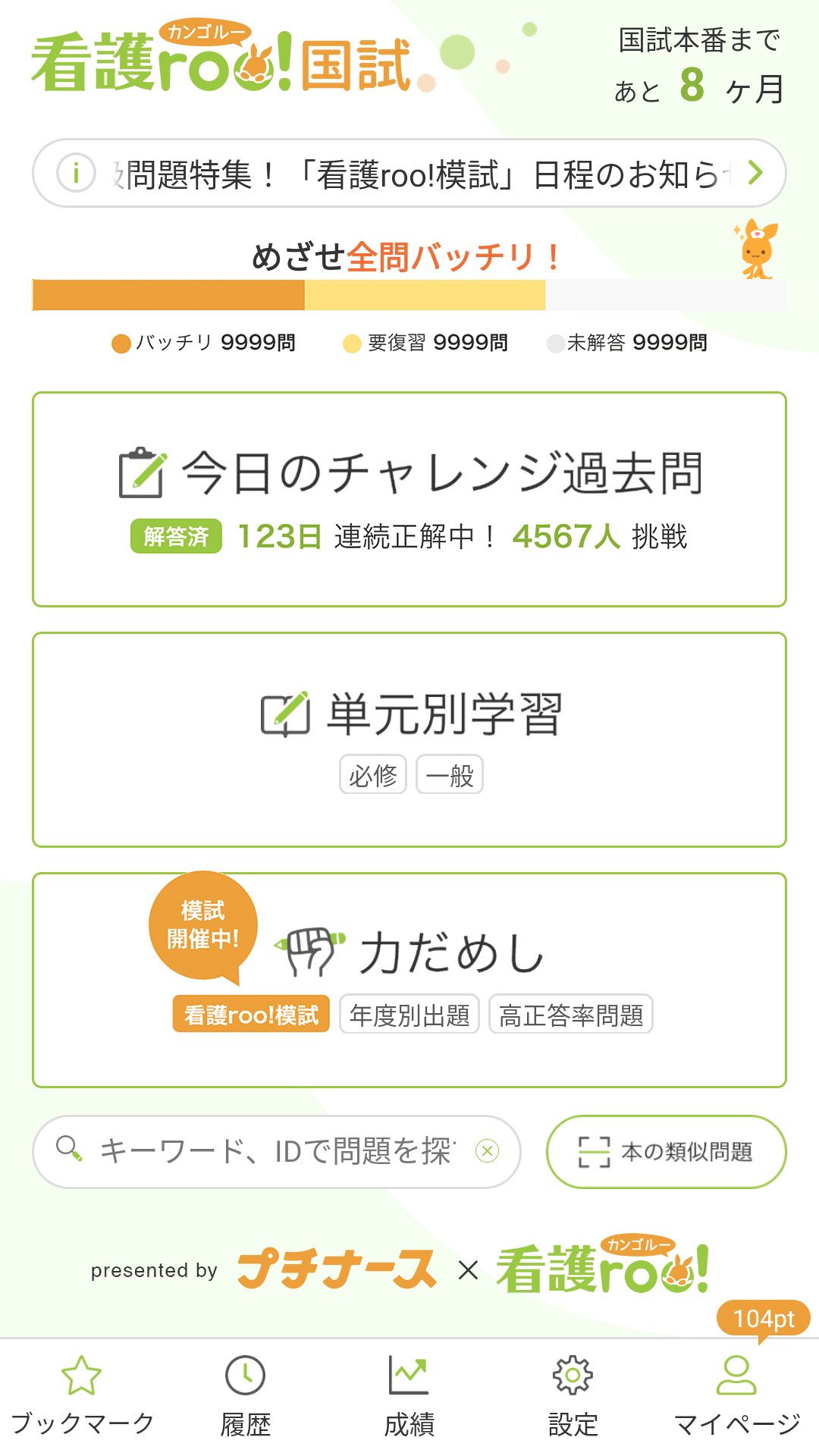Open 今日のチャレンジ過去問 card

[409, 474]
